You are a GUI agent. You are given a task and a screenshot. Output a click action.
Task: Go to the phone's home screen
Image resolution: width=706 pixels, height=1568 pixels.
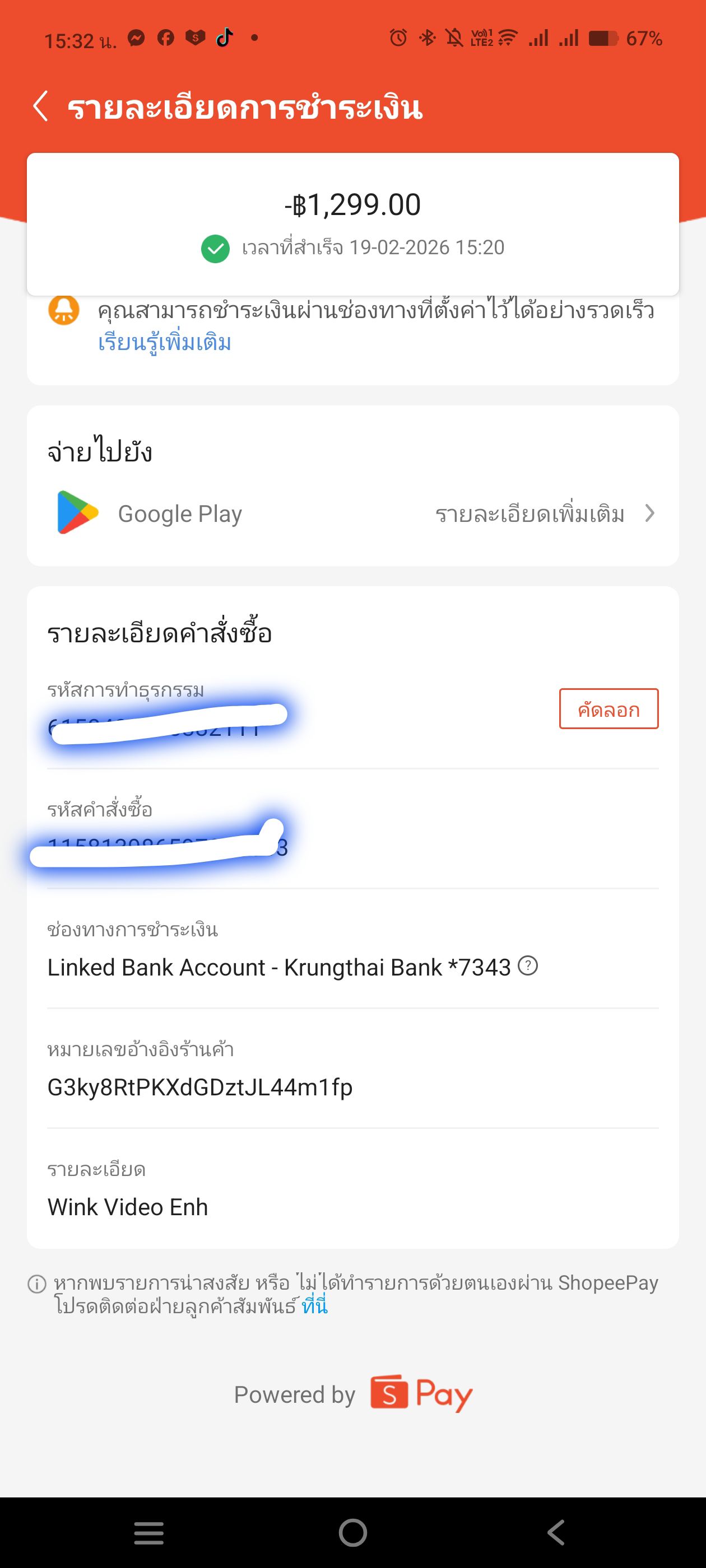[x=352, y=1532]
